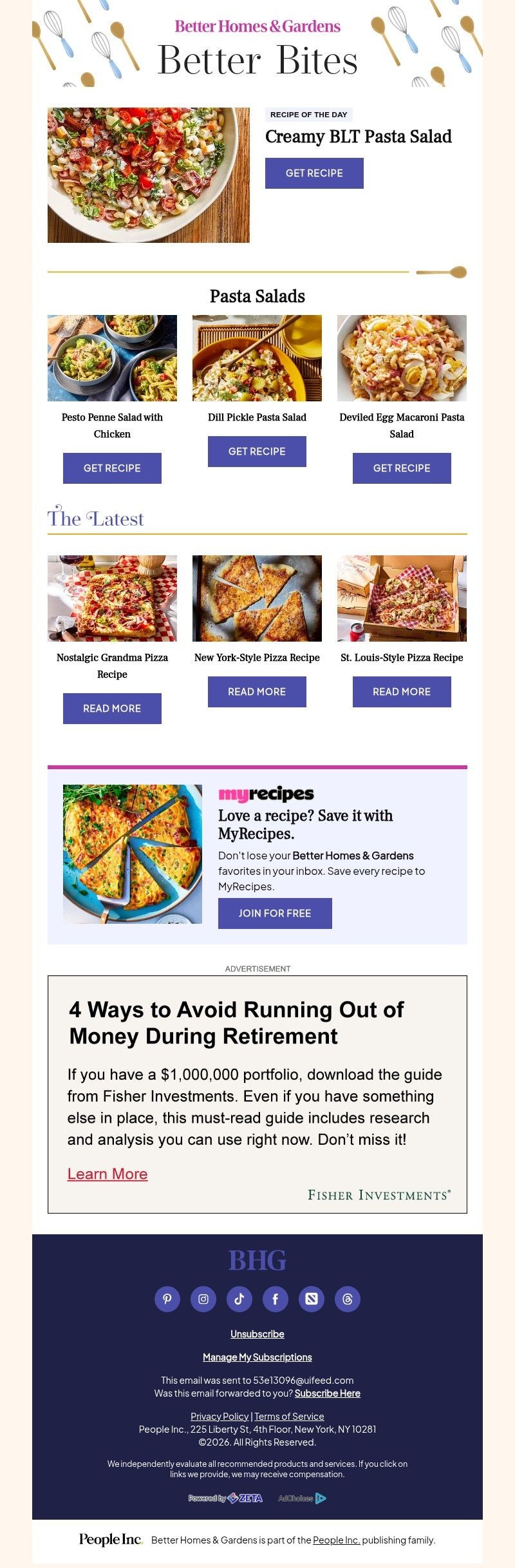Screen dimensions: 515x1568
Task: Get the Dill Pickle Pasta Salad recipe
Action: 257,452
